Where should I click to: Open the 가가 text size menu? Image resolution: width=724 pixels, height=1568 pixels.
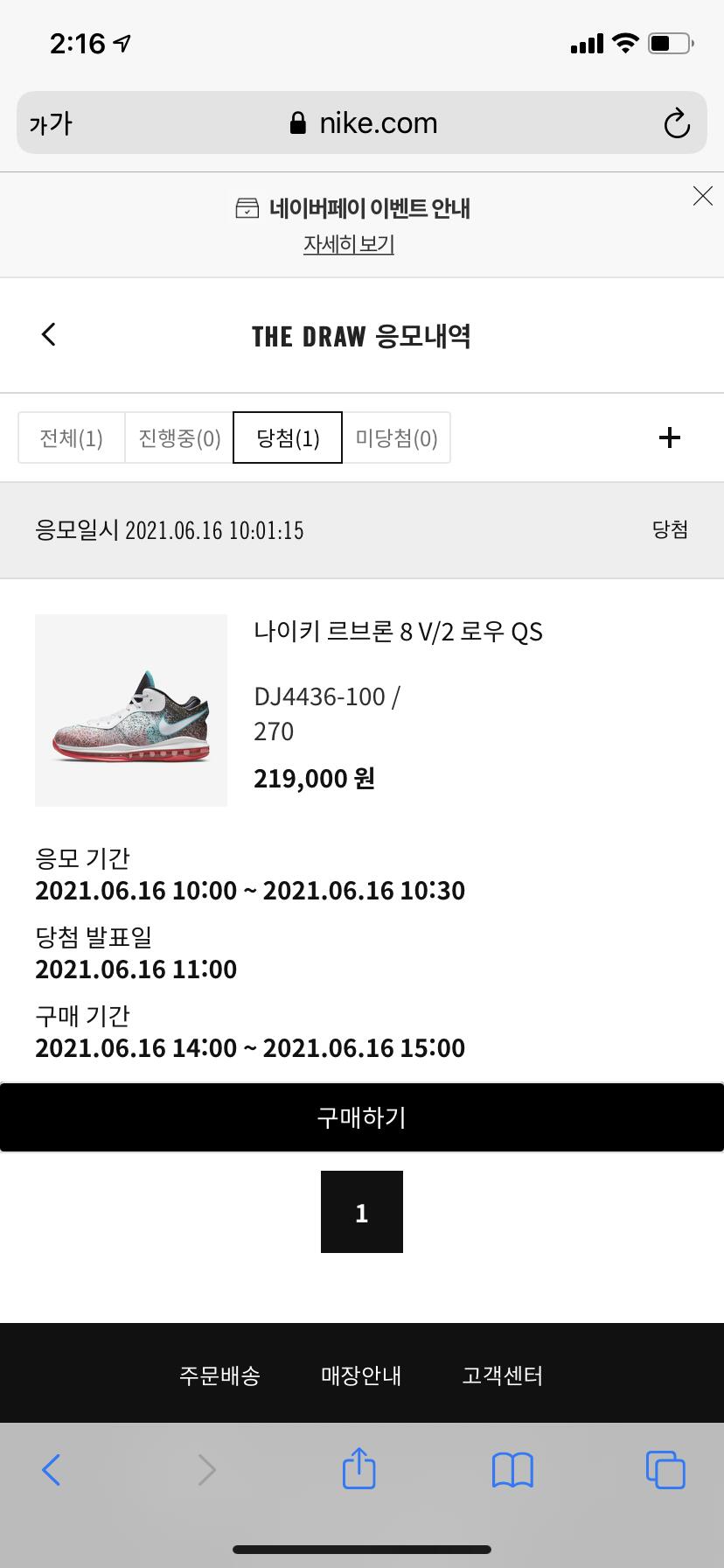tap(51, 123)
